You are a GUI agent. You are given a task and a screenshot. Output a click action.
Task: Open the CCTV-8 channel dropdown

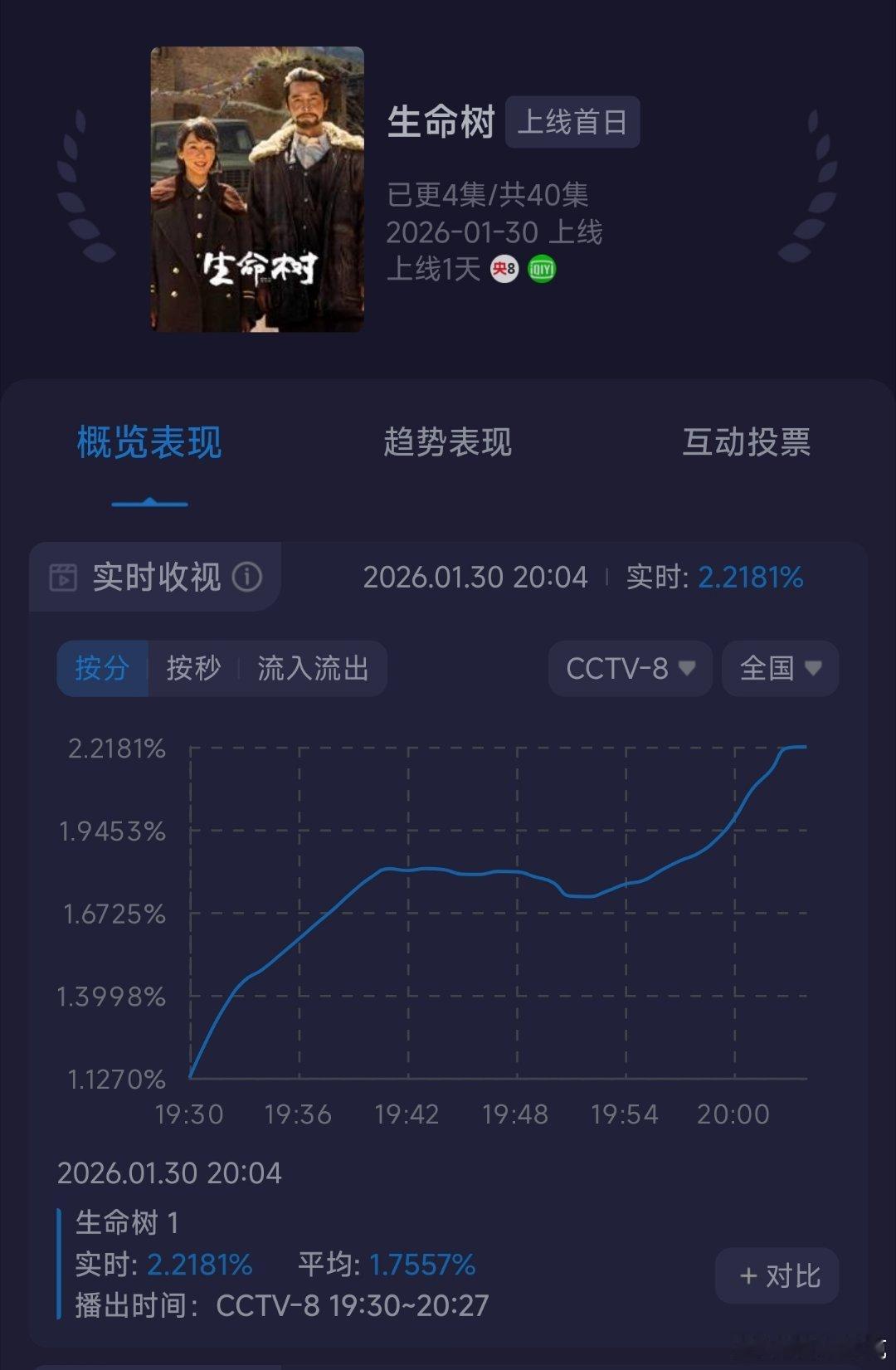coord(629,668)
